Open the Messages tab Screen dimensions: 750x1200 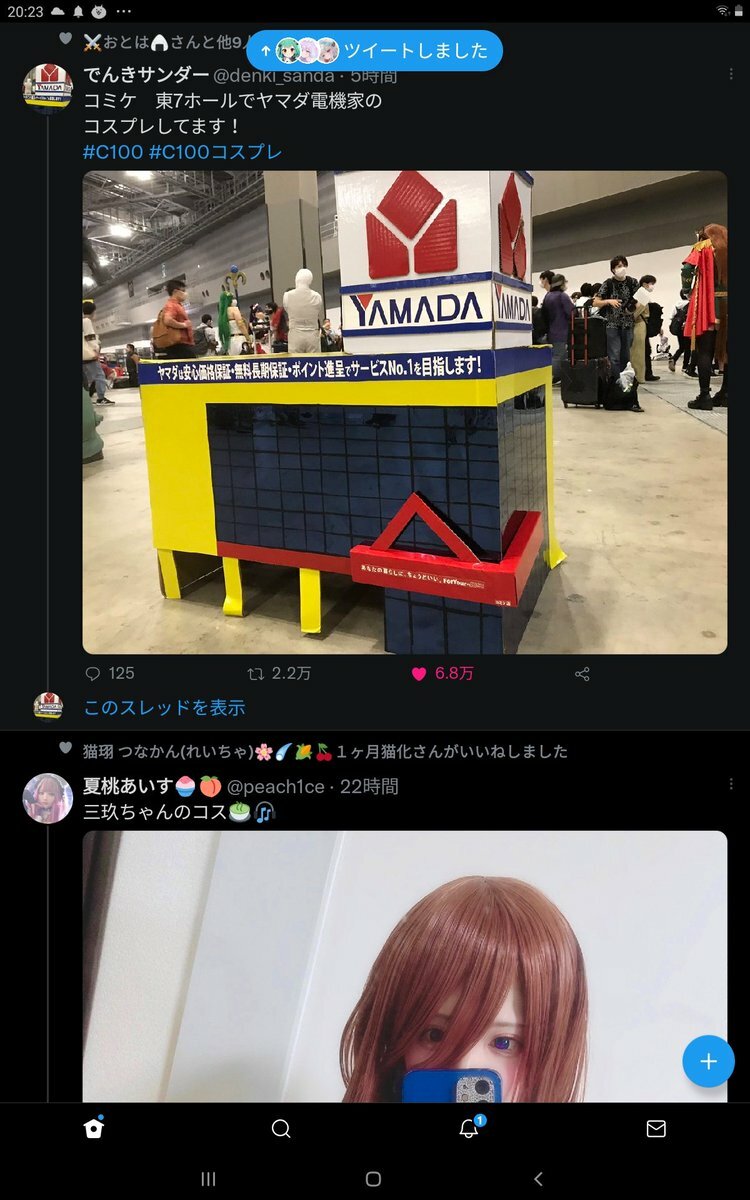(656, 1128)
